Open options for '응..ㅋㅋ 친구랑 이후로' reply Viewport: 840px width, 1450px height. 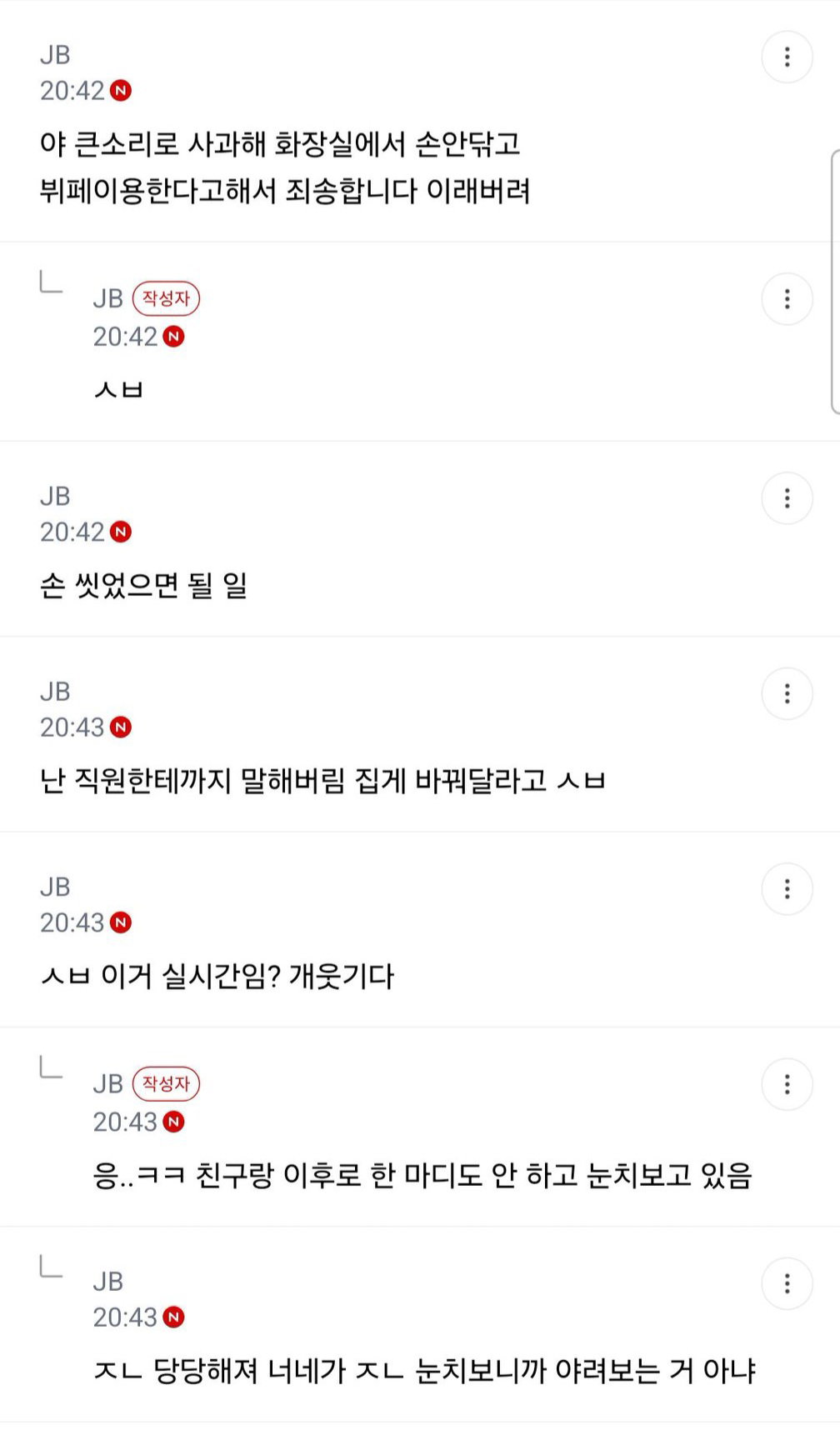click(787, 1084)
